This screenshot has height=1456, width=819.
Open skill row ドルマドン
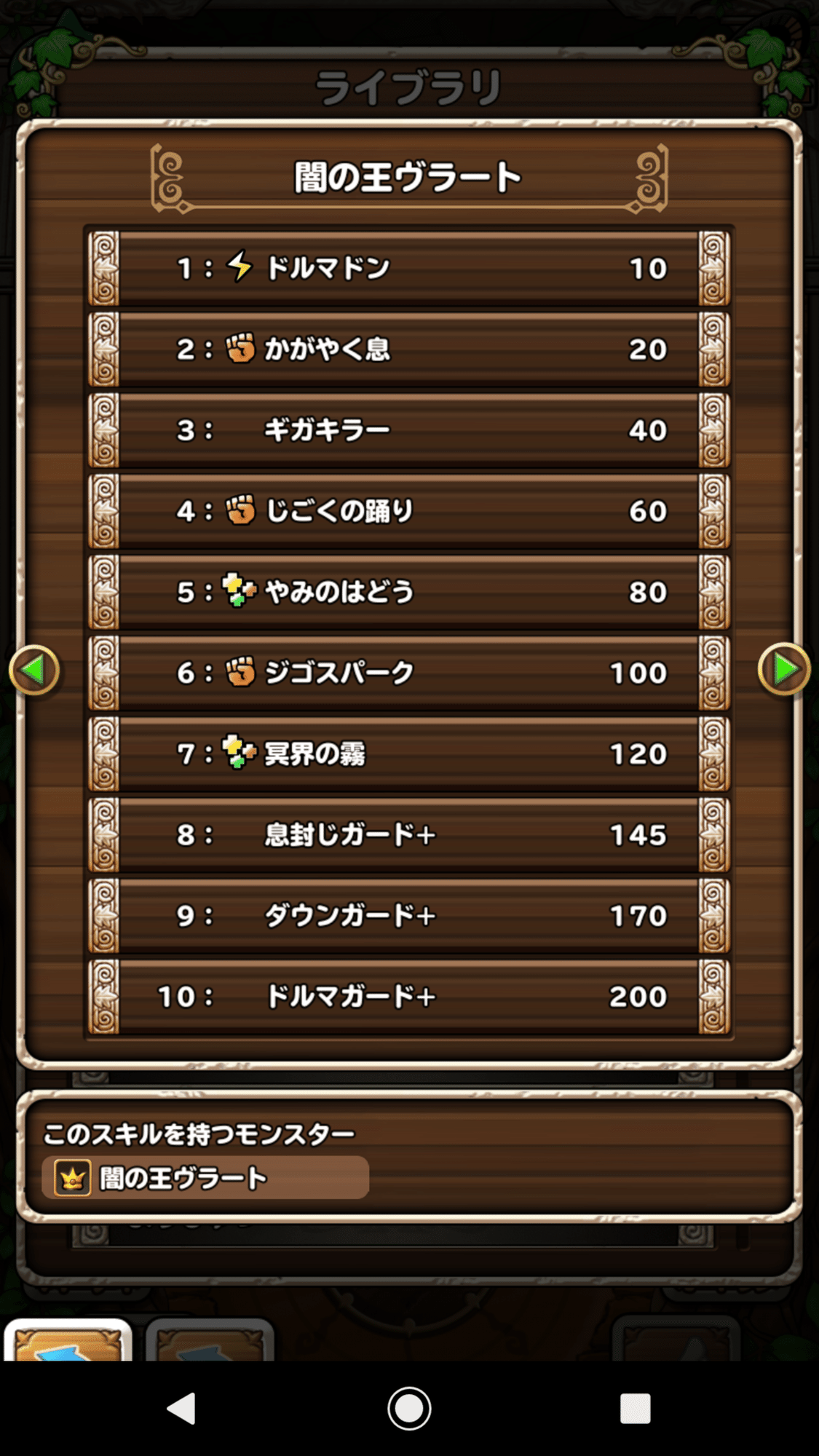click(408, 269)
